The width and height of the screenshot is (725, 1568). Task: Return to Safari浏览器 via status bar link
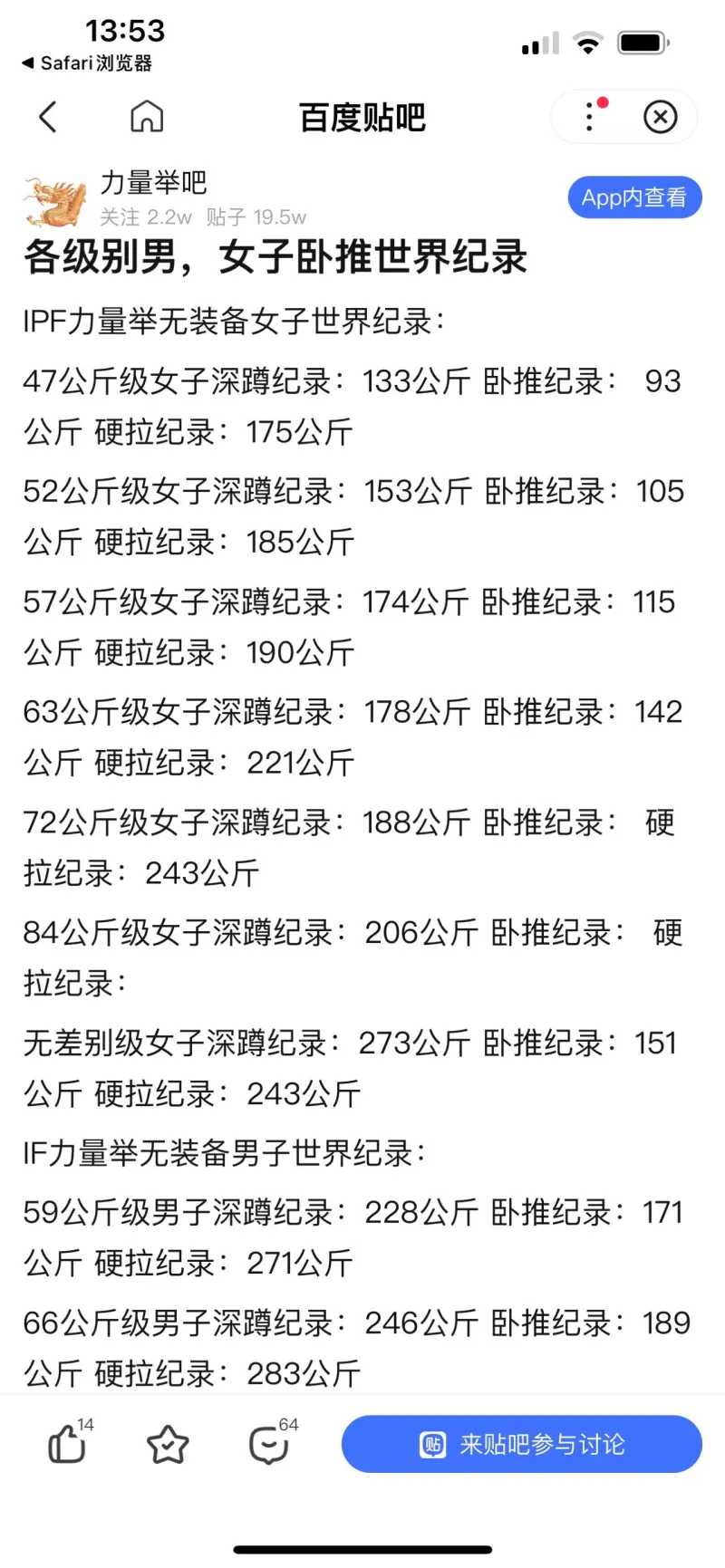[x=87, y=63]
